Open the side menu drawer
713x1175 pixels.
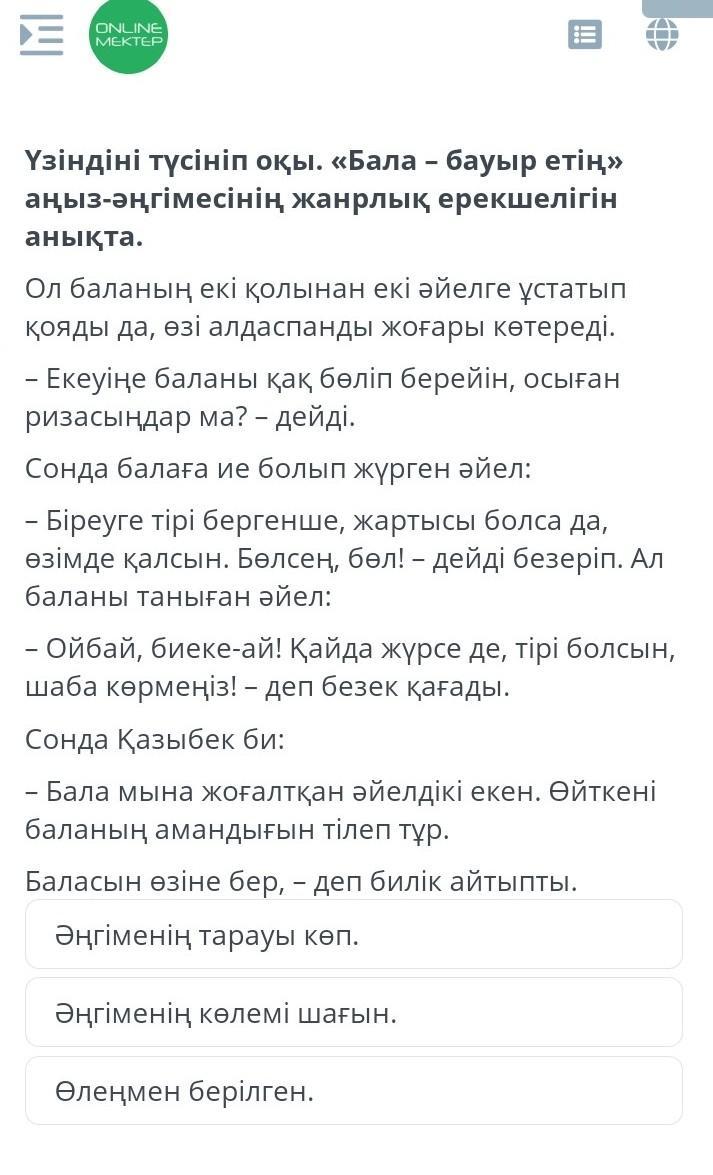(x=41, y=35)
